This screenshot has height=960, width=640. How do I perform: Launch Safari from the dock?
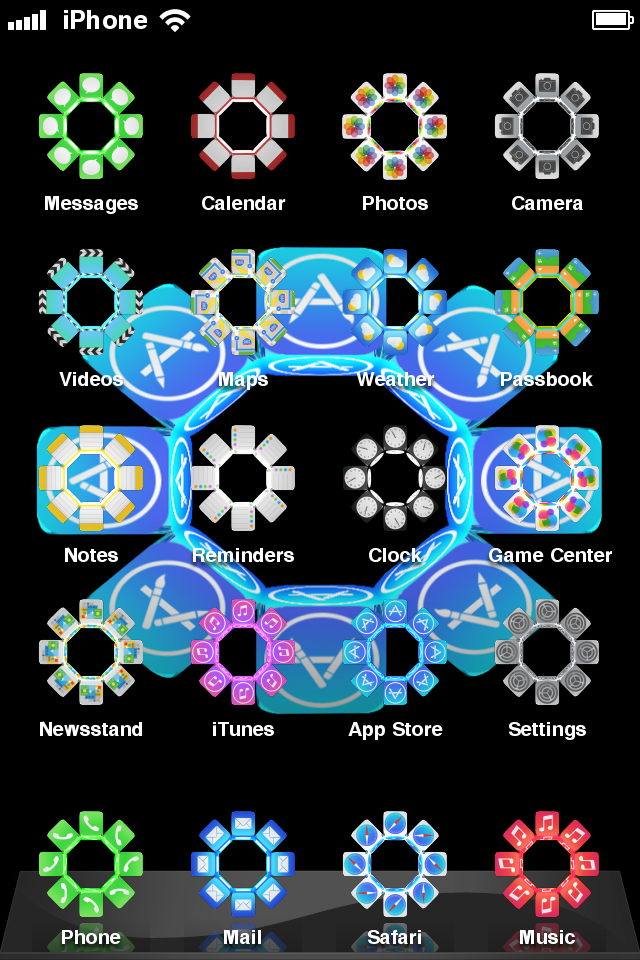click(395, 864)
